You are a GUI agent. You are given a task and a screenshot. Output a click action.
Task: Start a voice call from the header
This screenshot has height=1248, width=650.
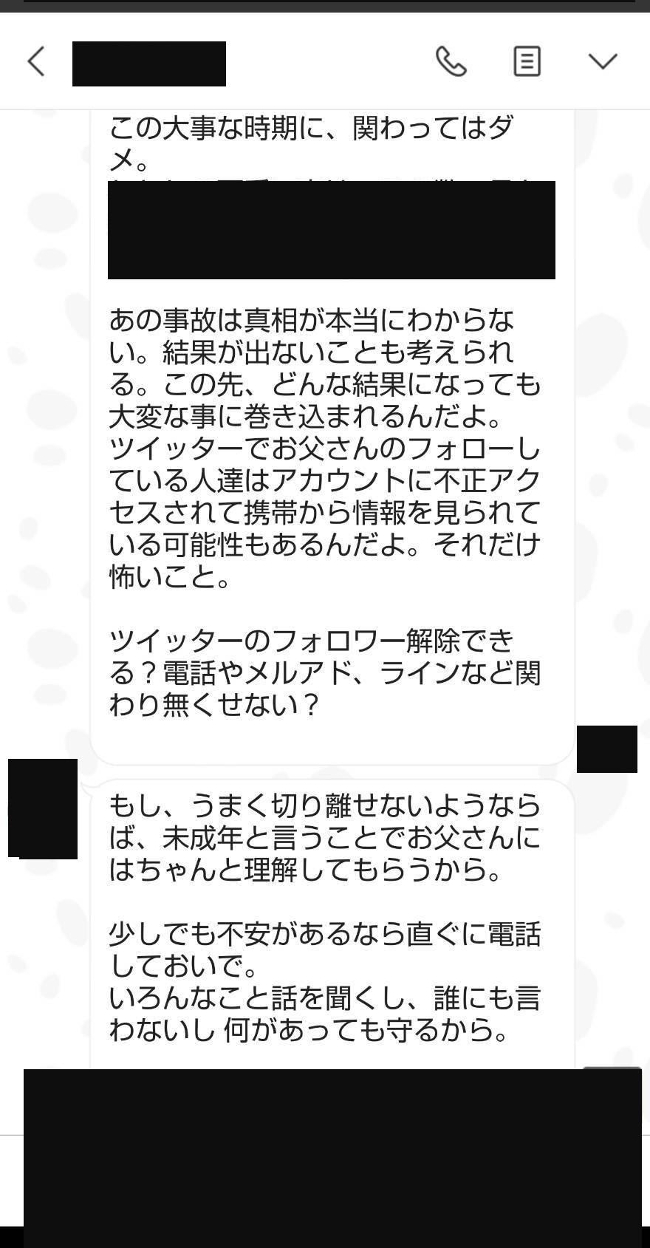tap(451, 62)
